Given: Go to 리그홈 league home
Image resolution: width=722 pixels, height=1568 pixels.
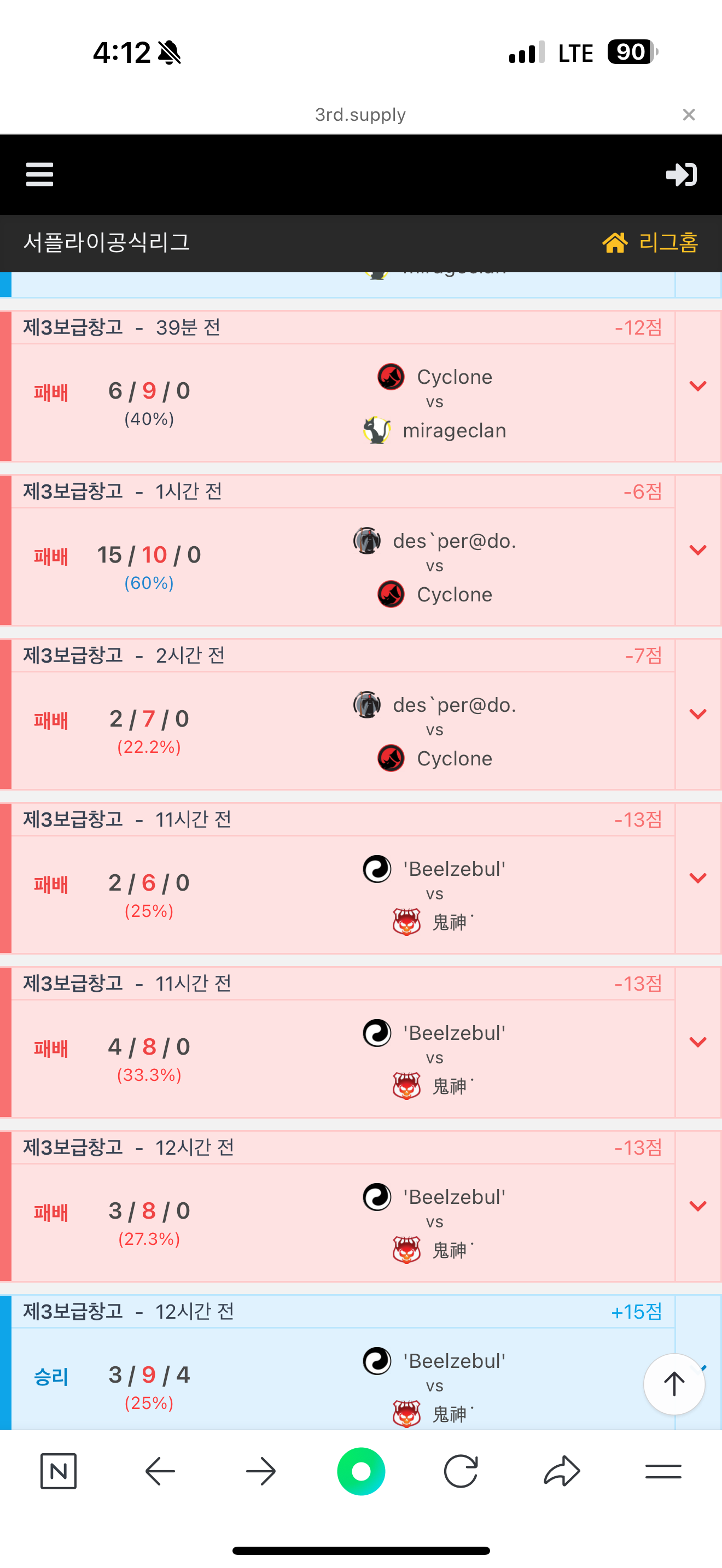Looking at the screenshot, I should (650, 243).
